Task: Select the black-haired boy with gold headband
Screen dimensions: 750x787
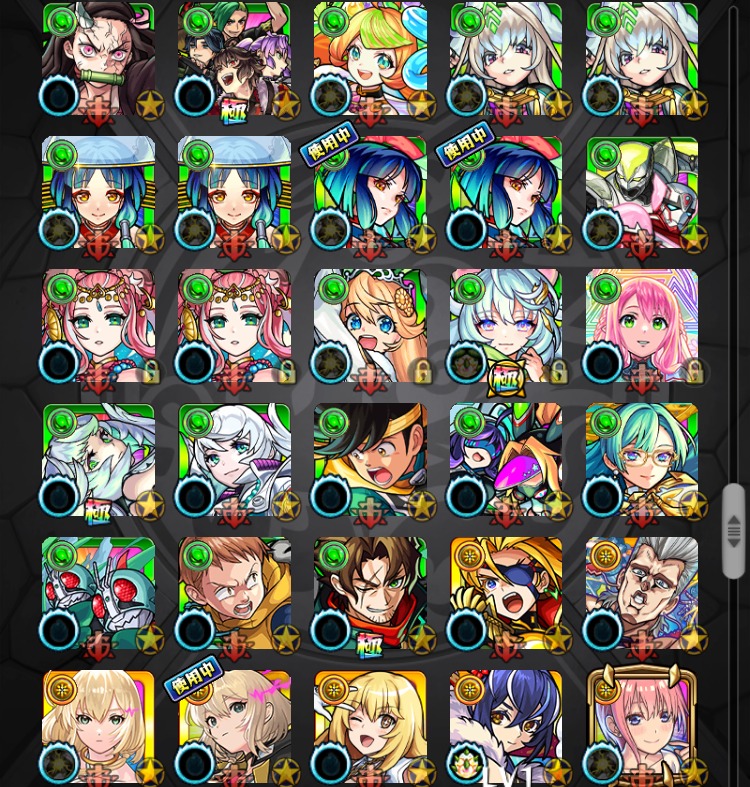Action: [x=370, y=460]
